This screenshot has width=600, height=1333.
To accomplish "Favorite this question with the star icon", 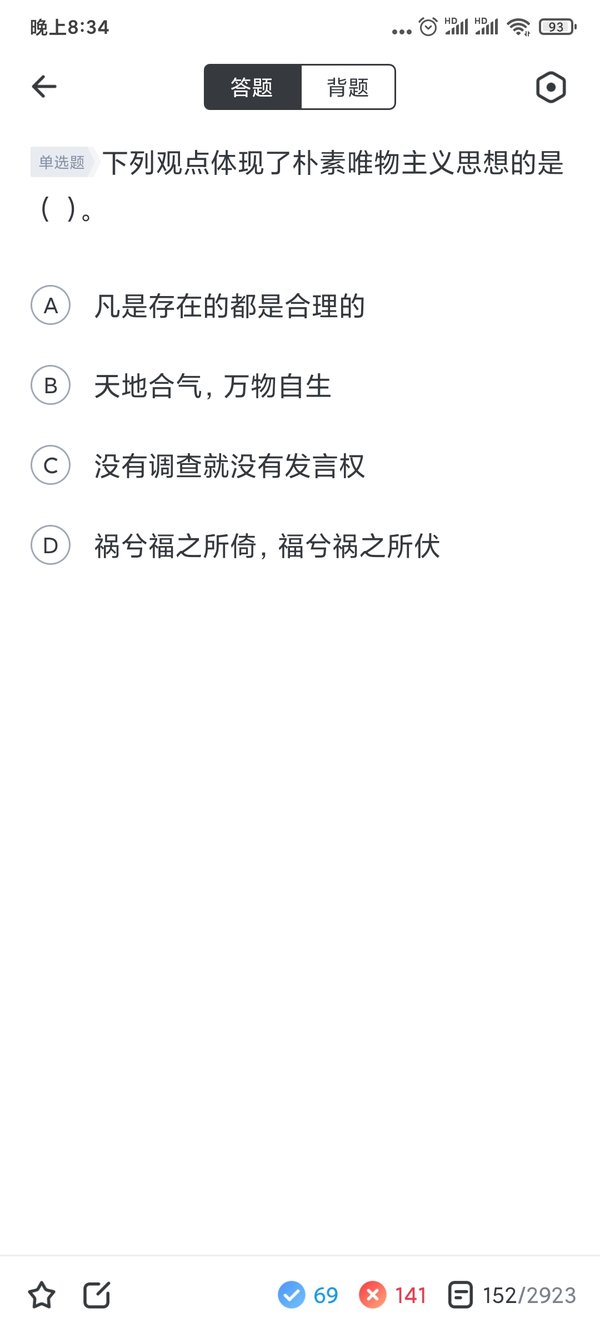I will click(x=41, y=1296).
